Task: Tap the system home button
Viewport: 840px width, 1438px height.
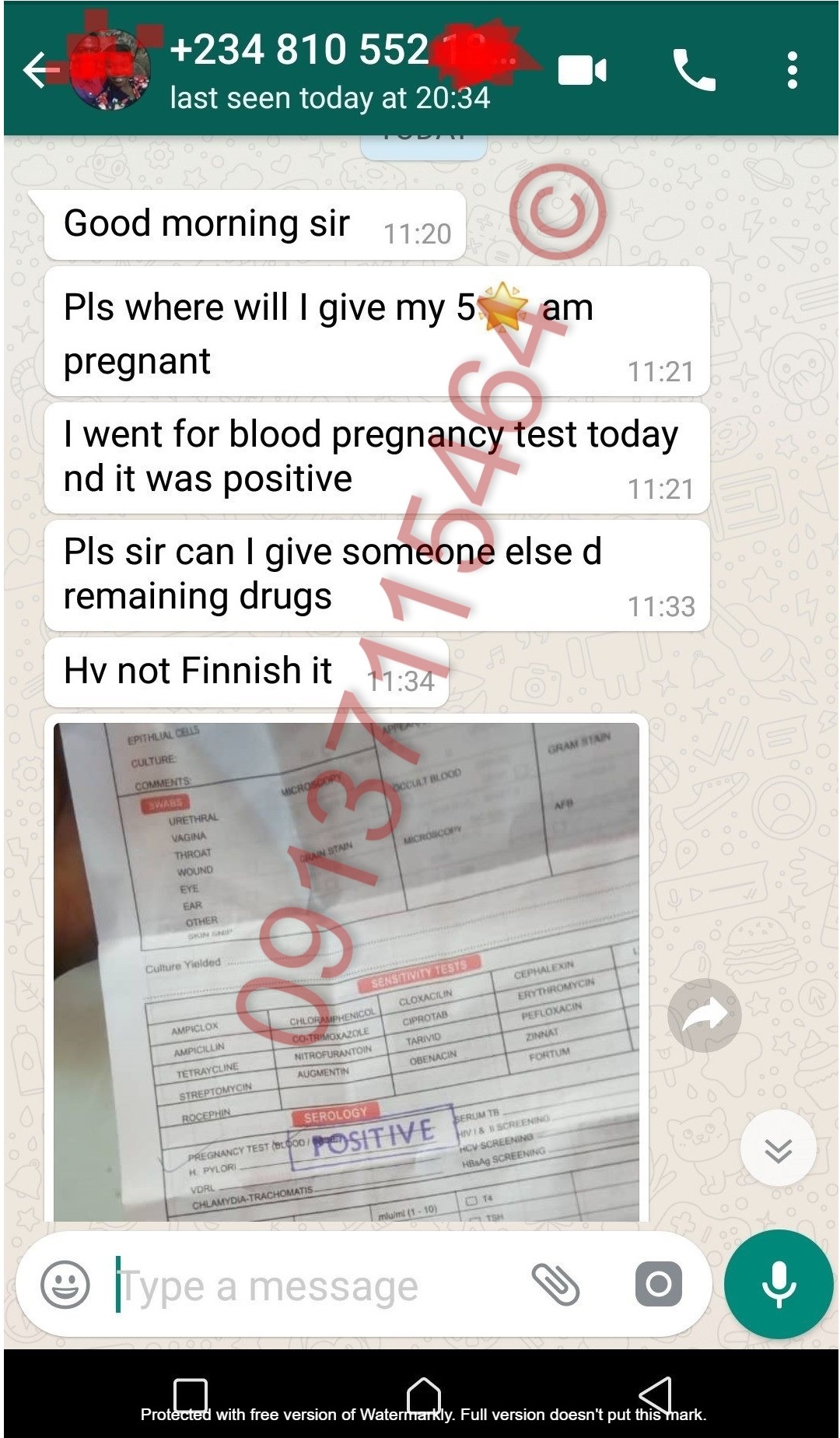Action: coord(424,1394)
